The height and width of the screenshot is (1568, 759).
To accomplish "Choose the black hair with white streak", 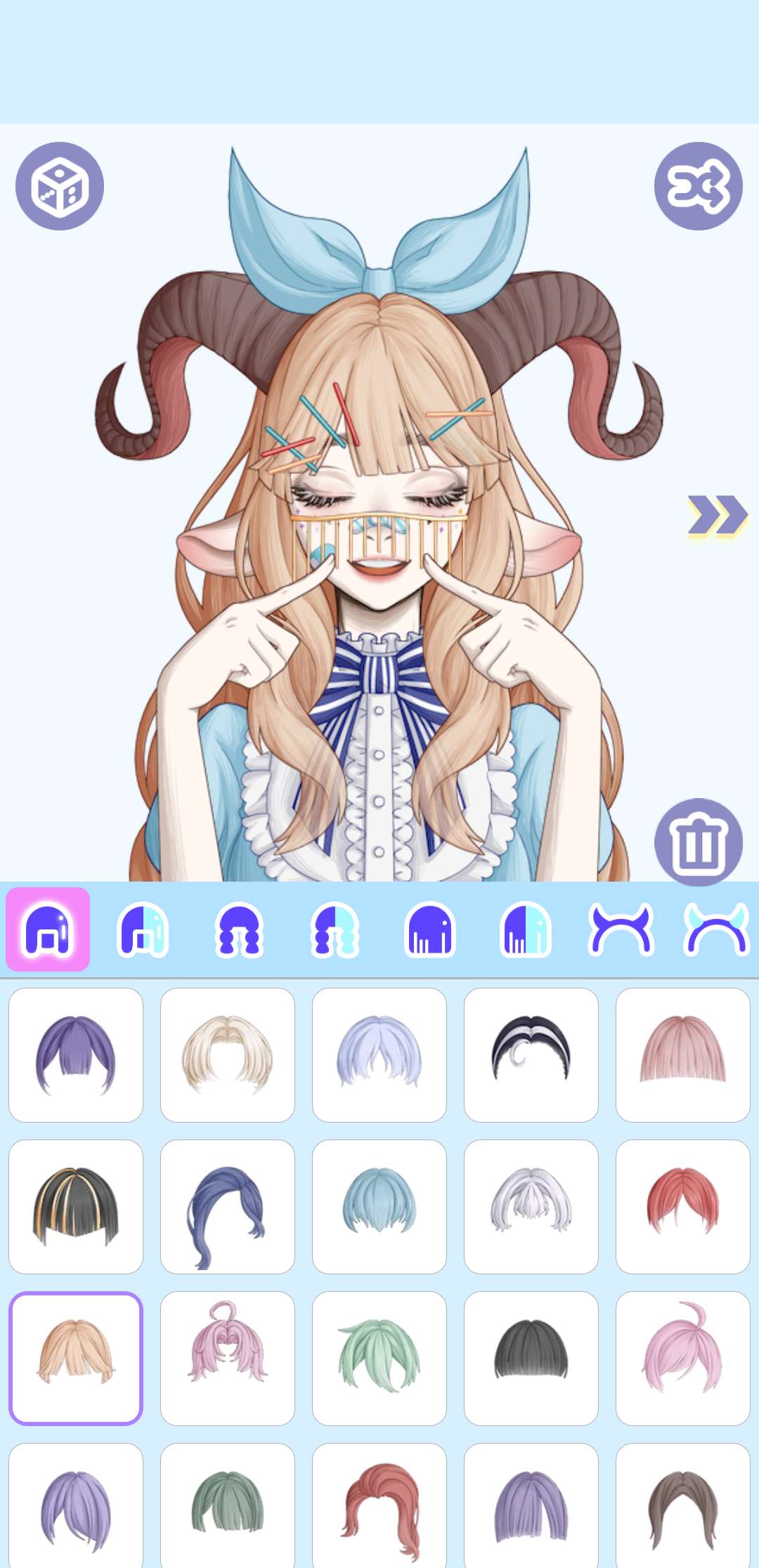I will point(531,1055).
